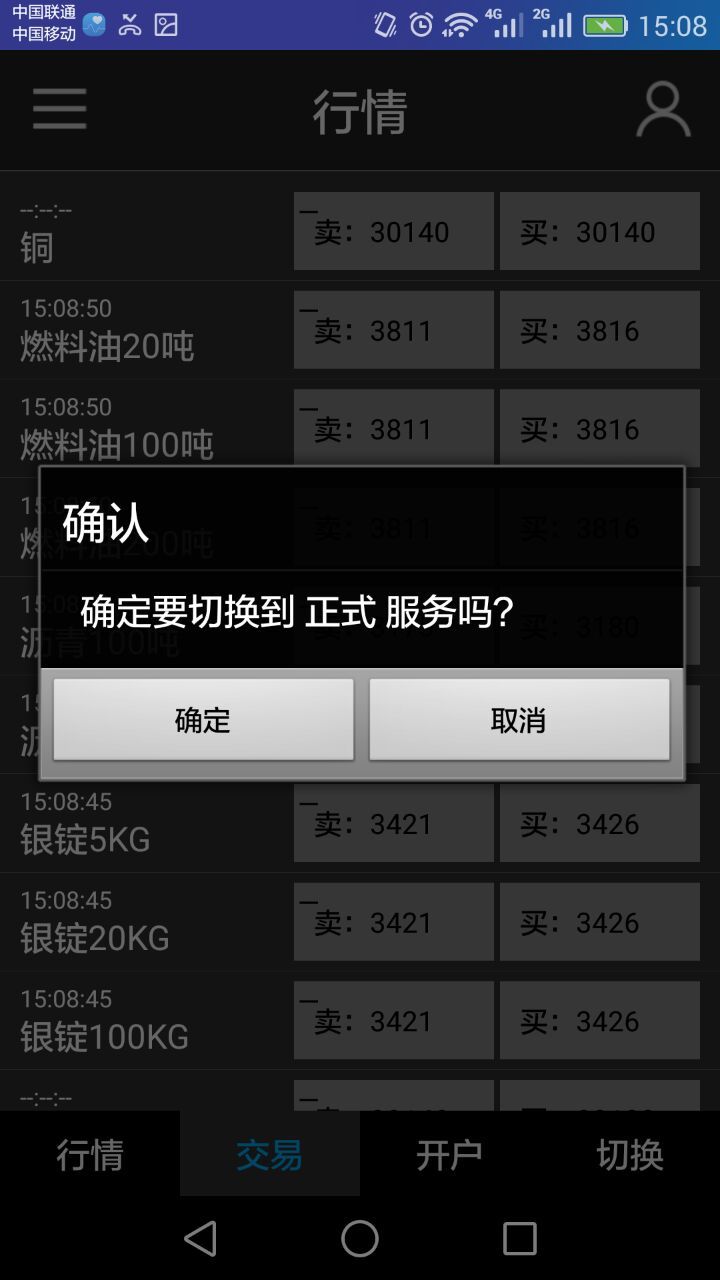The height and width of the screenshot is (1280, 720).
Task: Go back with the system back button
Action: [200, 1239]
